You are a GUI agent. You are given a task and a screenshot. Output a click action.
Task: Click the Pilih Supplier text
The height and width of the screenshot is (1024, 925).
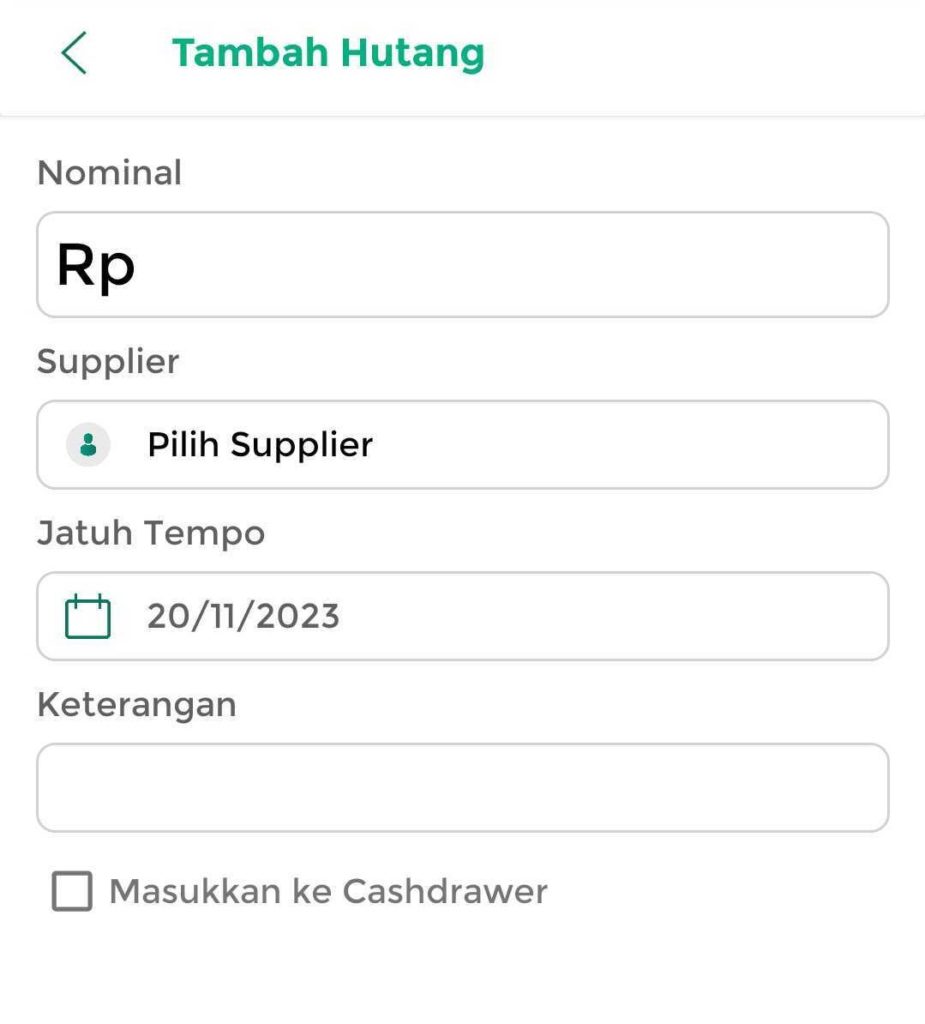[x=260, y=444]
